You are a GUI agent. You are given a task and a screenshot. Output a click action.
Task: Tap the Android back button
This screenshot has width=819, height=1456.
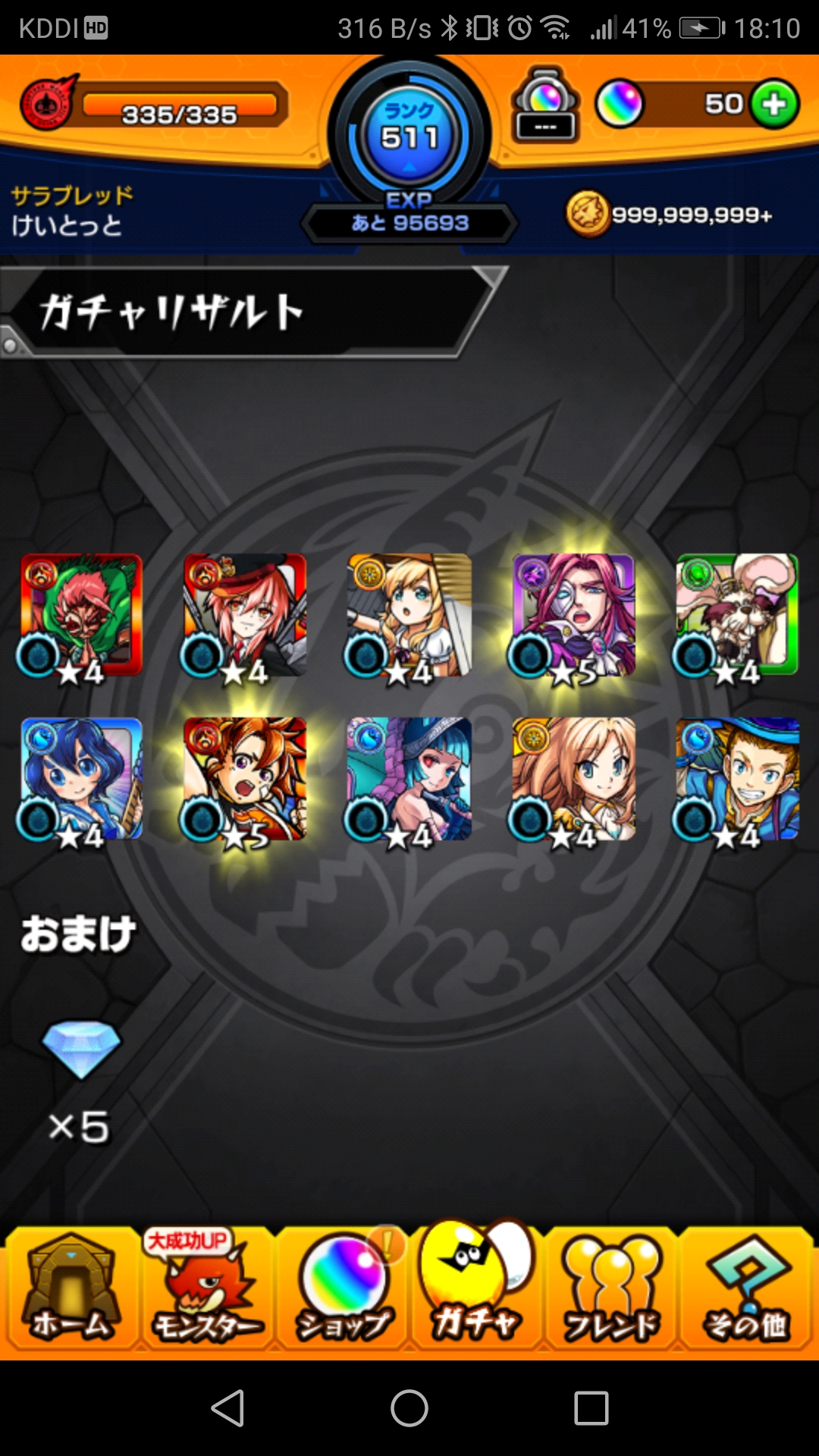click(x=227, y=1408)
